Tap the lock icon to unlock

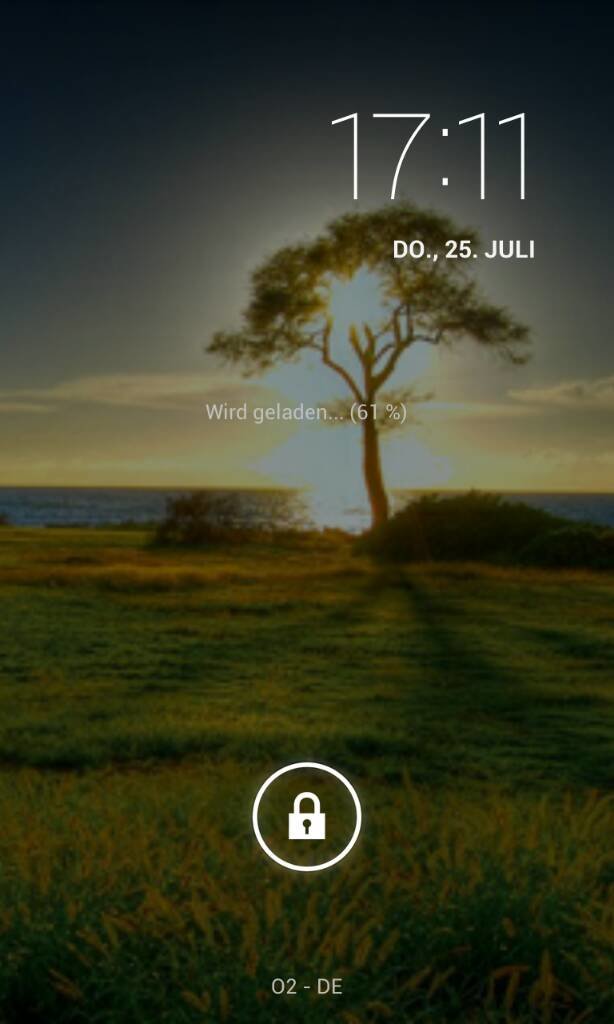[x=306, y=816]
